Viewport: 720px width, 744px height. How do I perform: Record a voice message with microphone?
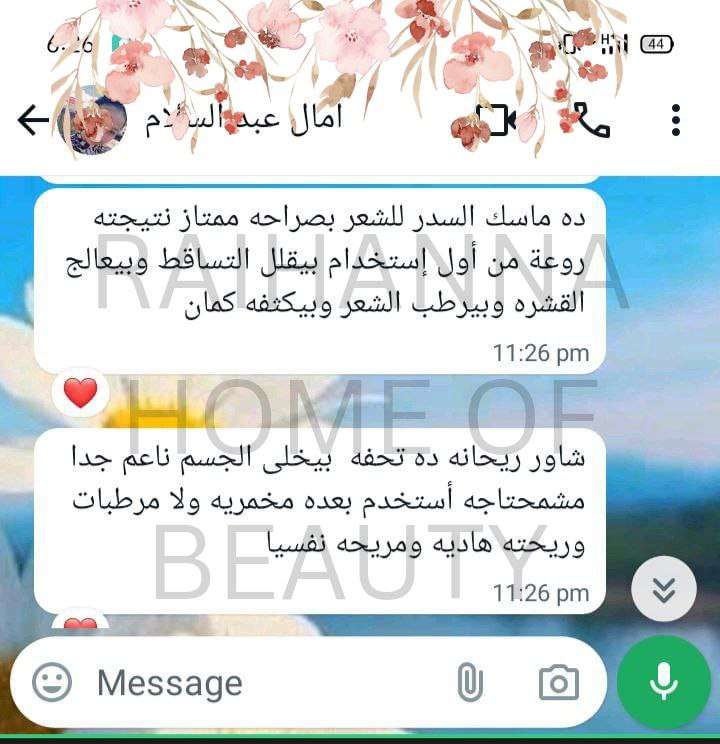pyautogui.click(x=664, y=683)
